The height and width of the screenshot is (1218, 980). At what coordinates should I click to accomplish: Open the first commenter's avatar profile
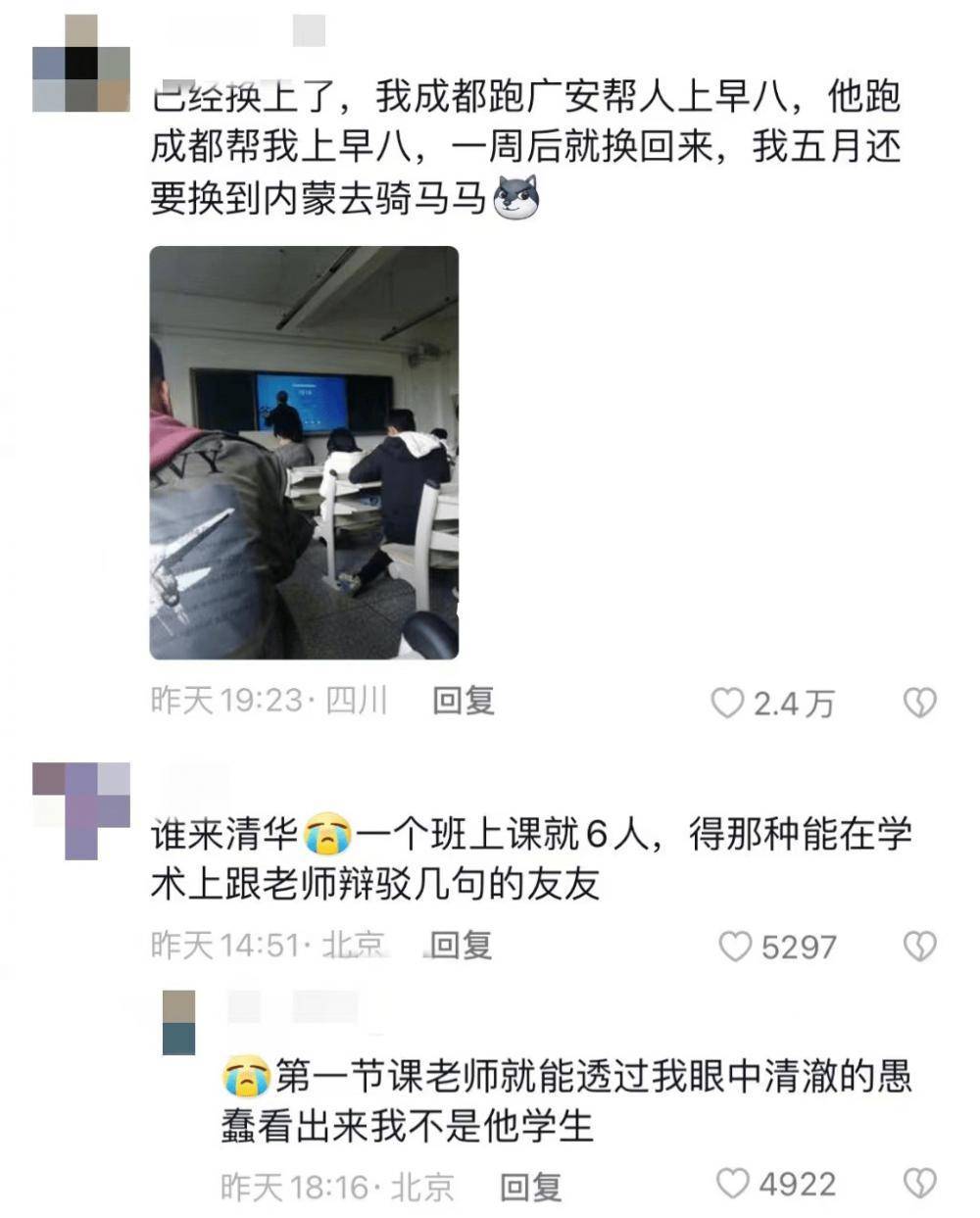pyautogui.click(x=81, y=65)
